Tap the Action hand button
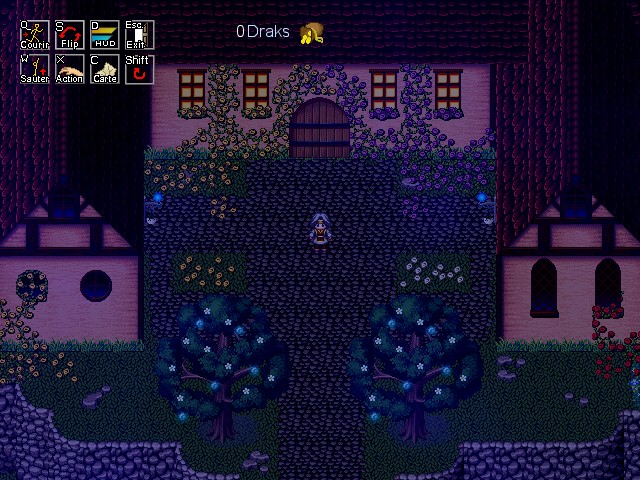Viewport: 640px width, 480px height. tap(69, 69)
